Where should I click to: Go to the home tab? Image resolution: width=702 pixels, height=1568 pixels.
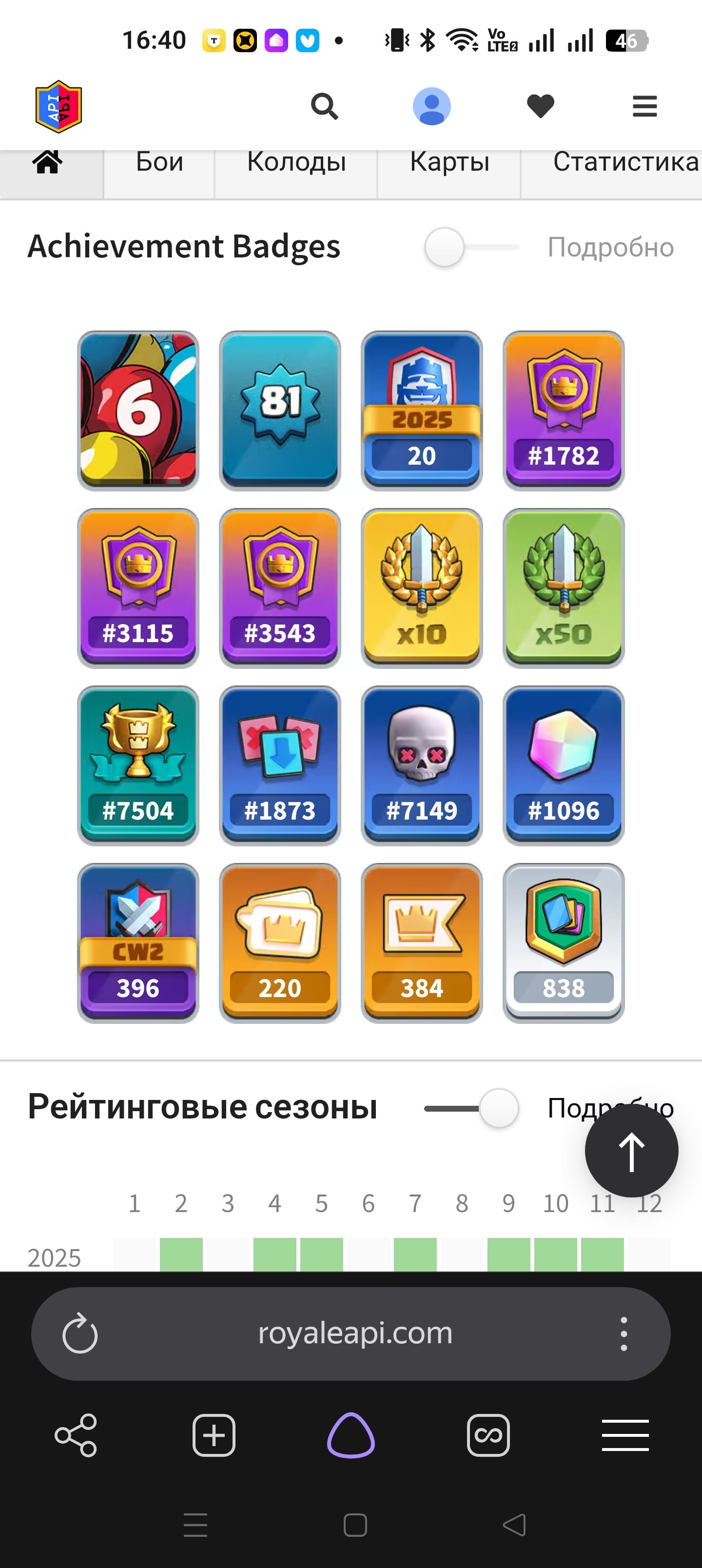point(47,162)
